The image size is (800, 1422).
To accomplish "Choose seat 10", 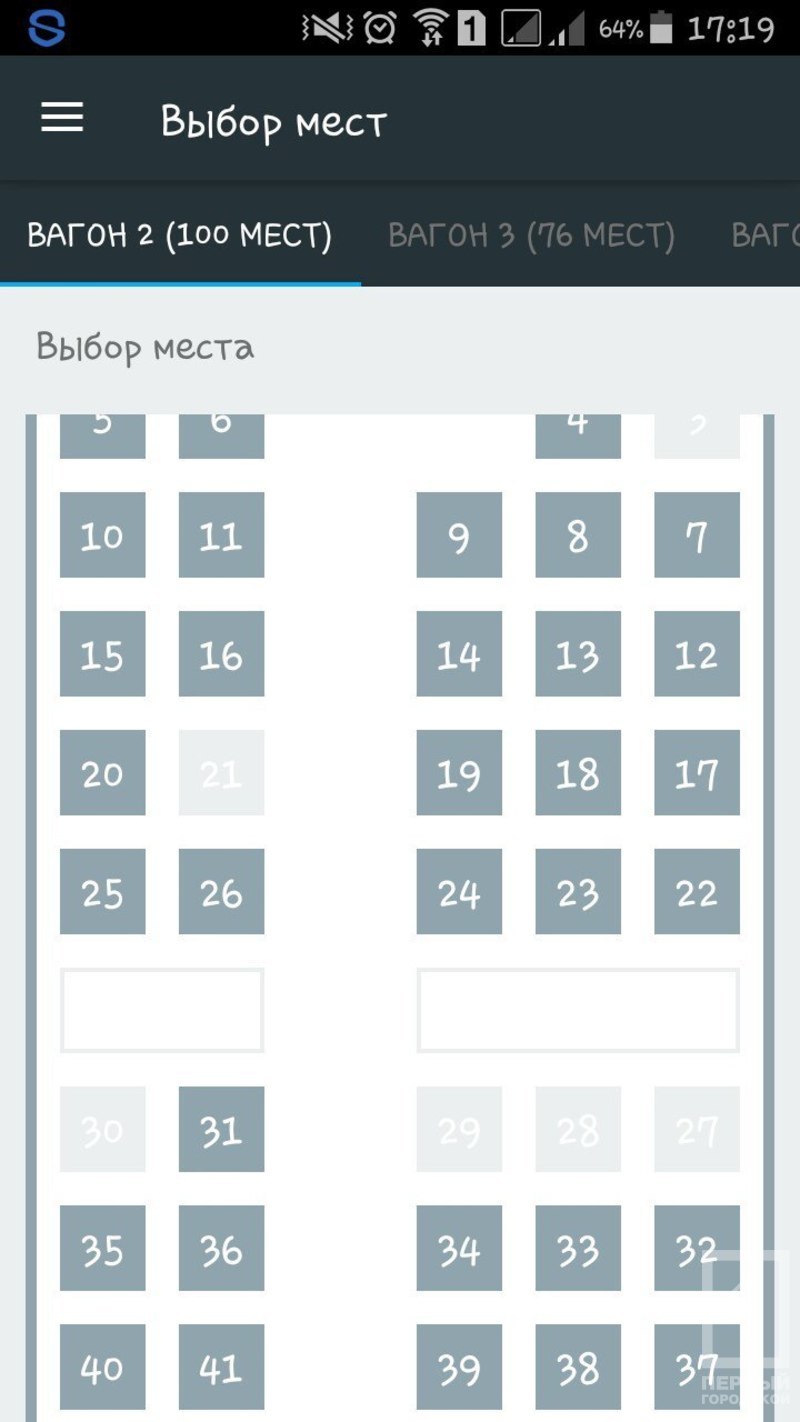I will (102, 535).
